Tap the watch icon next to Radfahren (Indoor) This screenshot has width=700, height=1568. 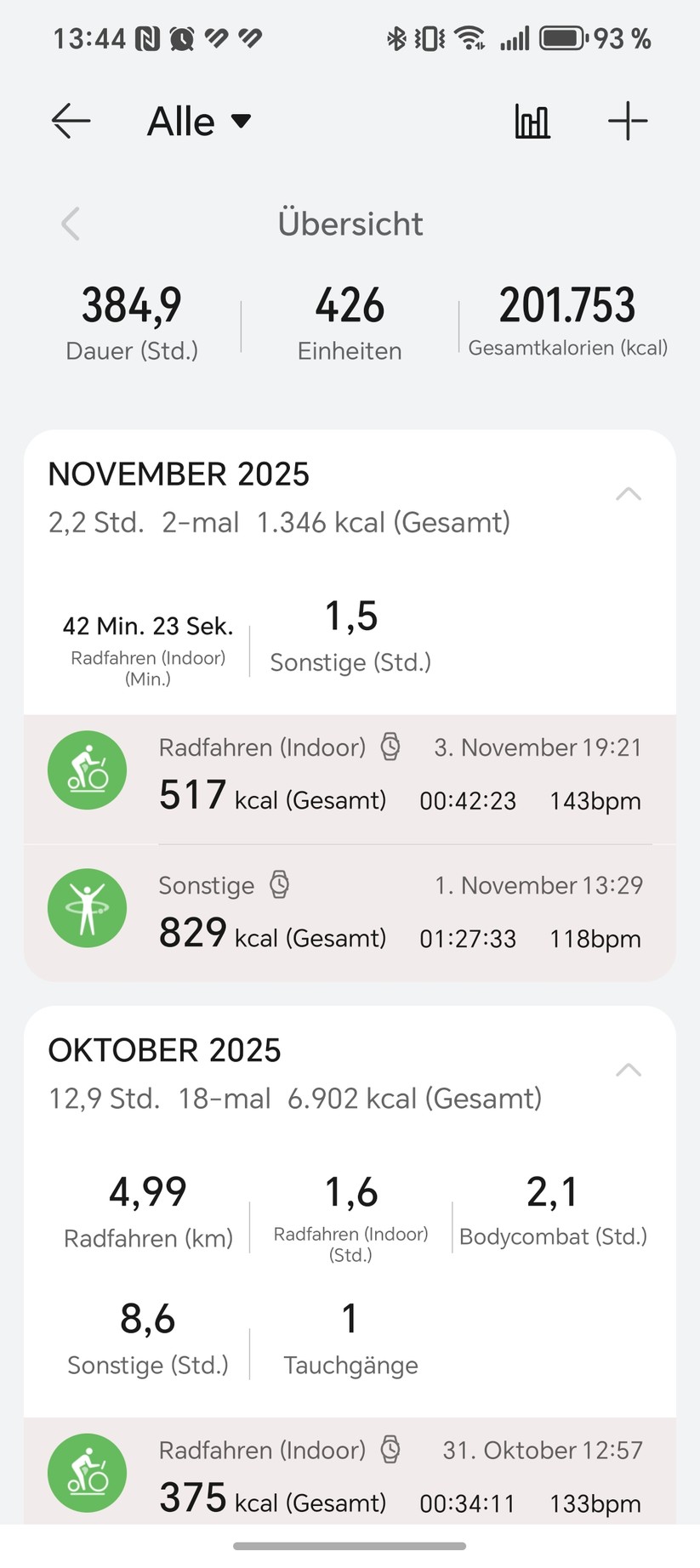(390, 747)
